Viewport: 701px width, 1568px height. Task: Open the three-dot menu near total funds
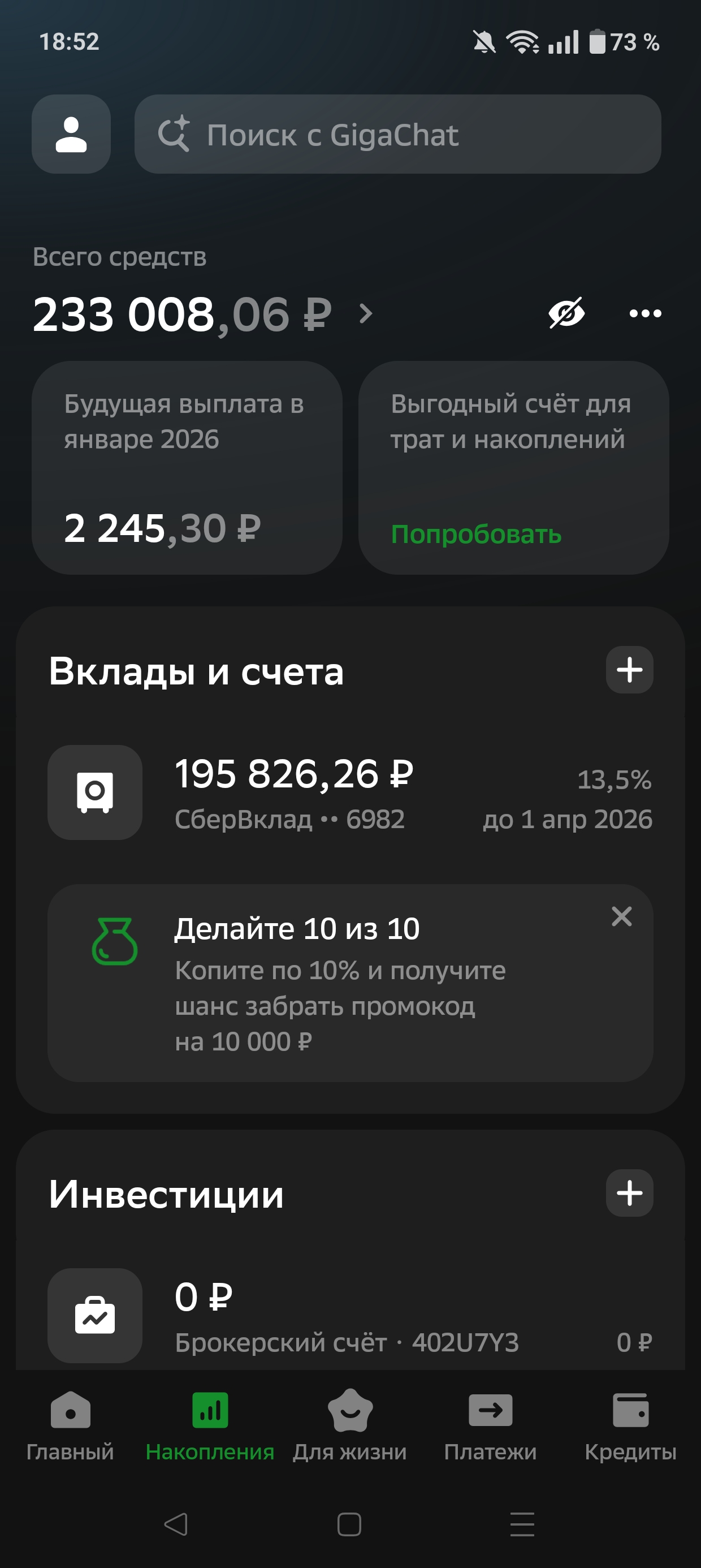click(x=645, y=313)
